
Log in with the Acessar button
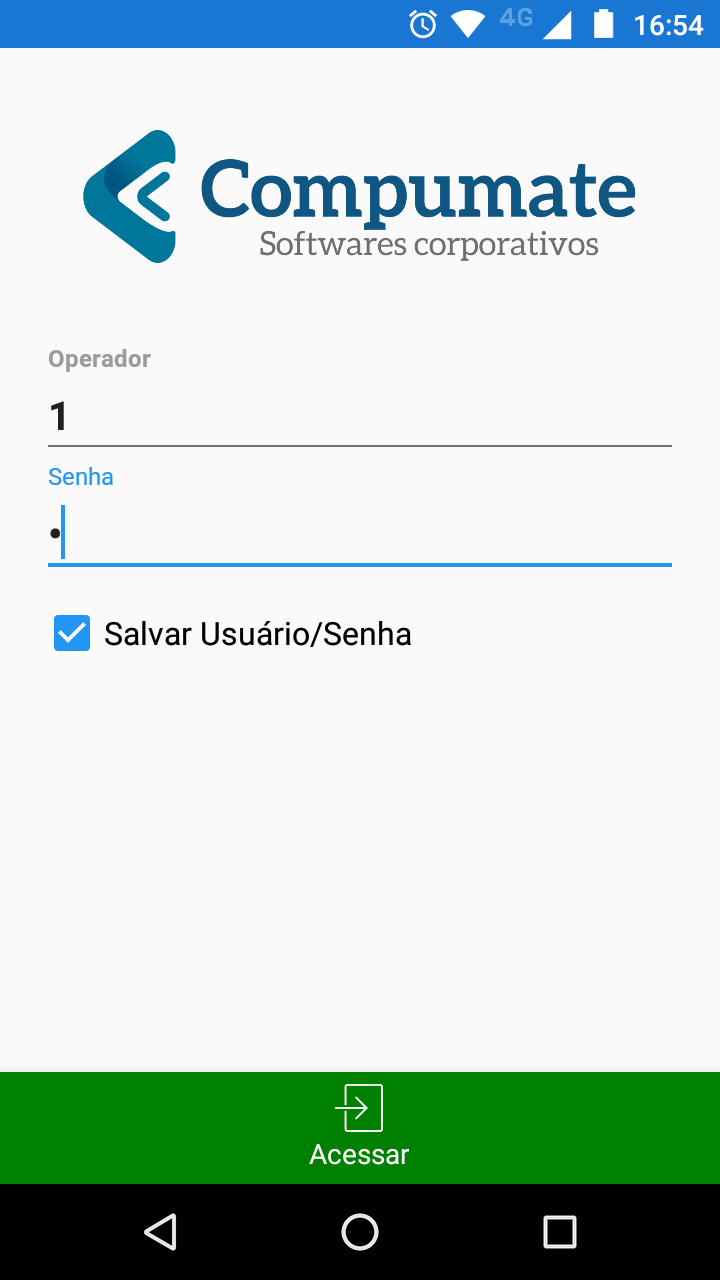[x=360, y=1127]
